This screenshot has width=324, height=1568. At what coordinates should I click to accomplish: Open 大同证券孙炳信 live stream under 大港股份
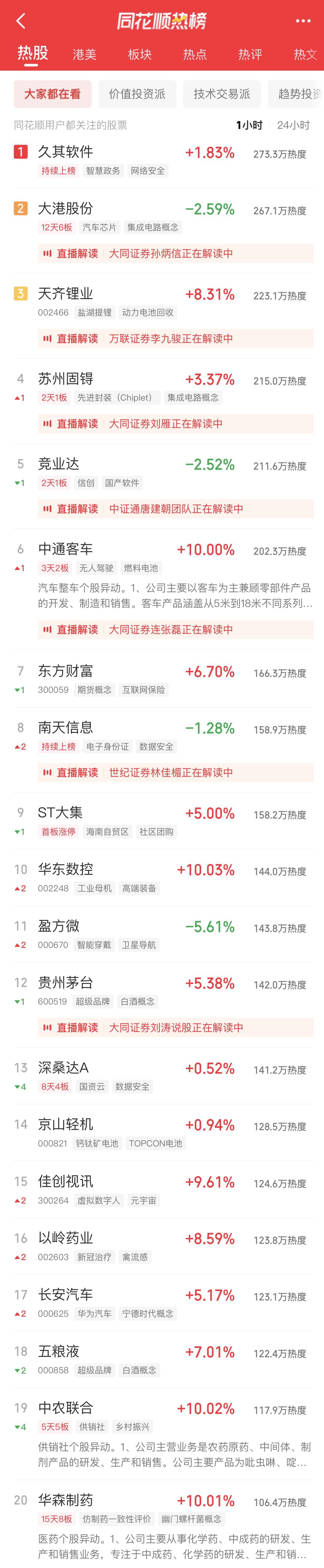coord(175,253)
